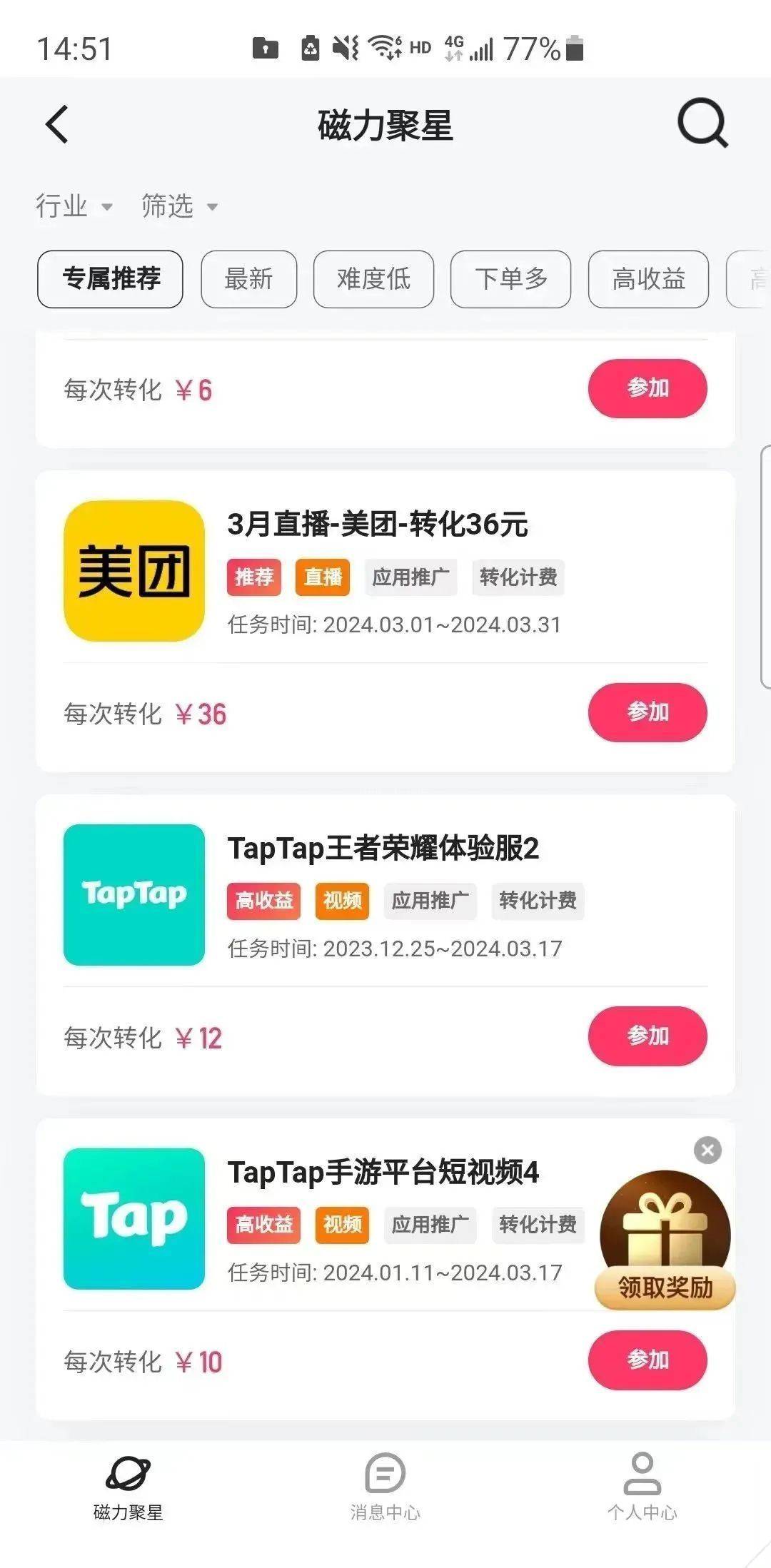
Task: Expand the 筛选 filter dropdown
Action: (179, 206)
